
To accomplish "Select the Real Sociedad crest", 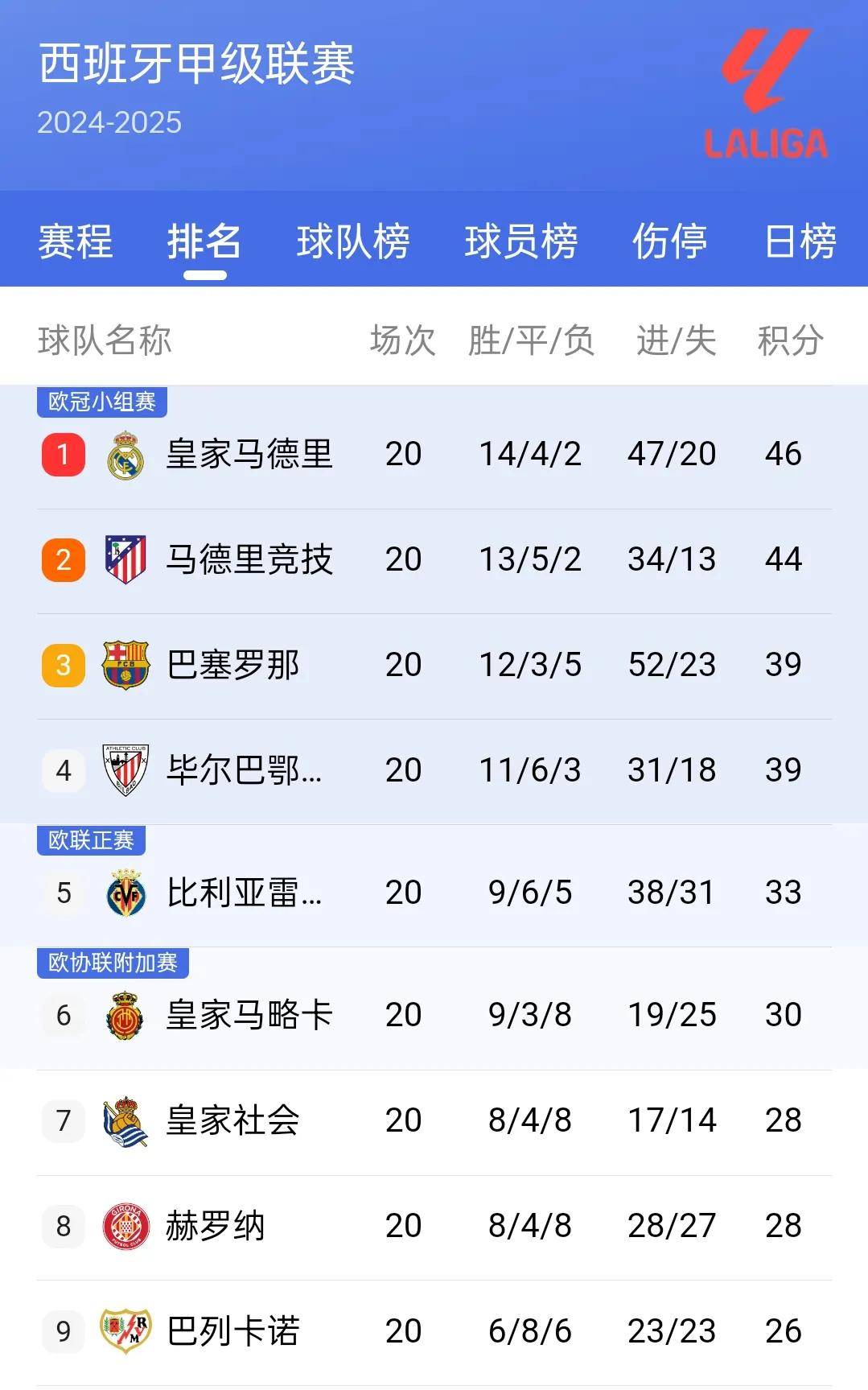I will tap(125, 1120).
